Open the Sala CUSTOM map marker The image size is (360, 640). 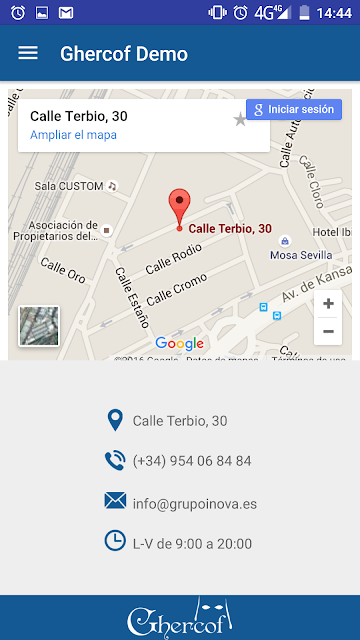112,186
